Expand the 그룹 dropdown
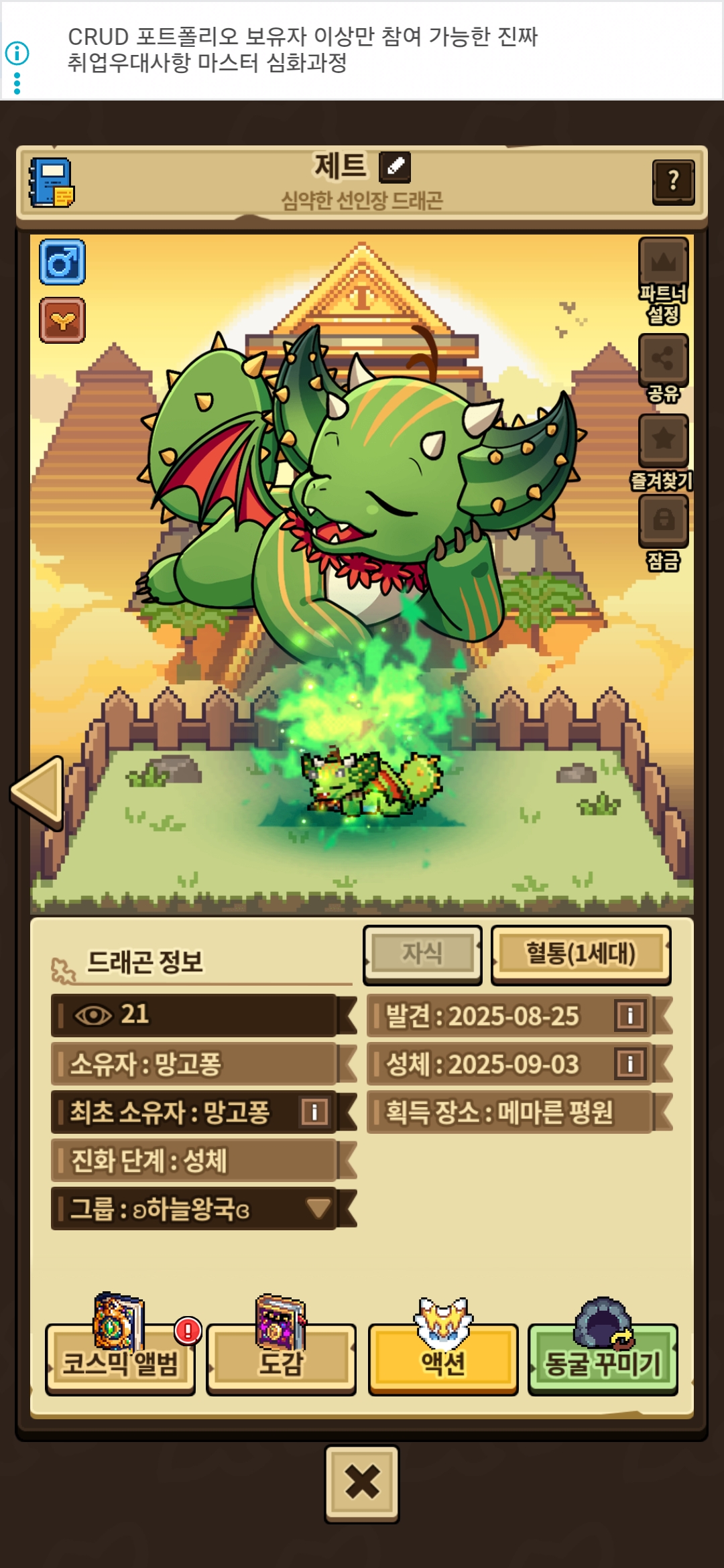Image resolution: width=724 pixels, height=1568 pixels. pyautogui.click(x=318, y=1209)
